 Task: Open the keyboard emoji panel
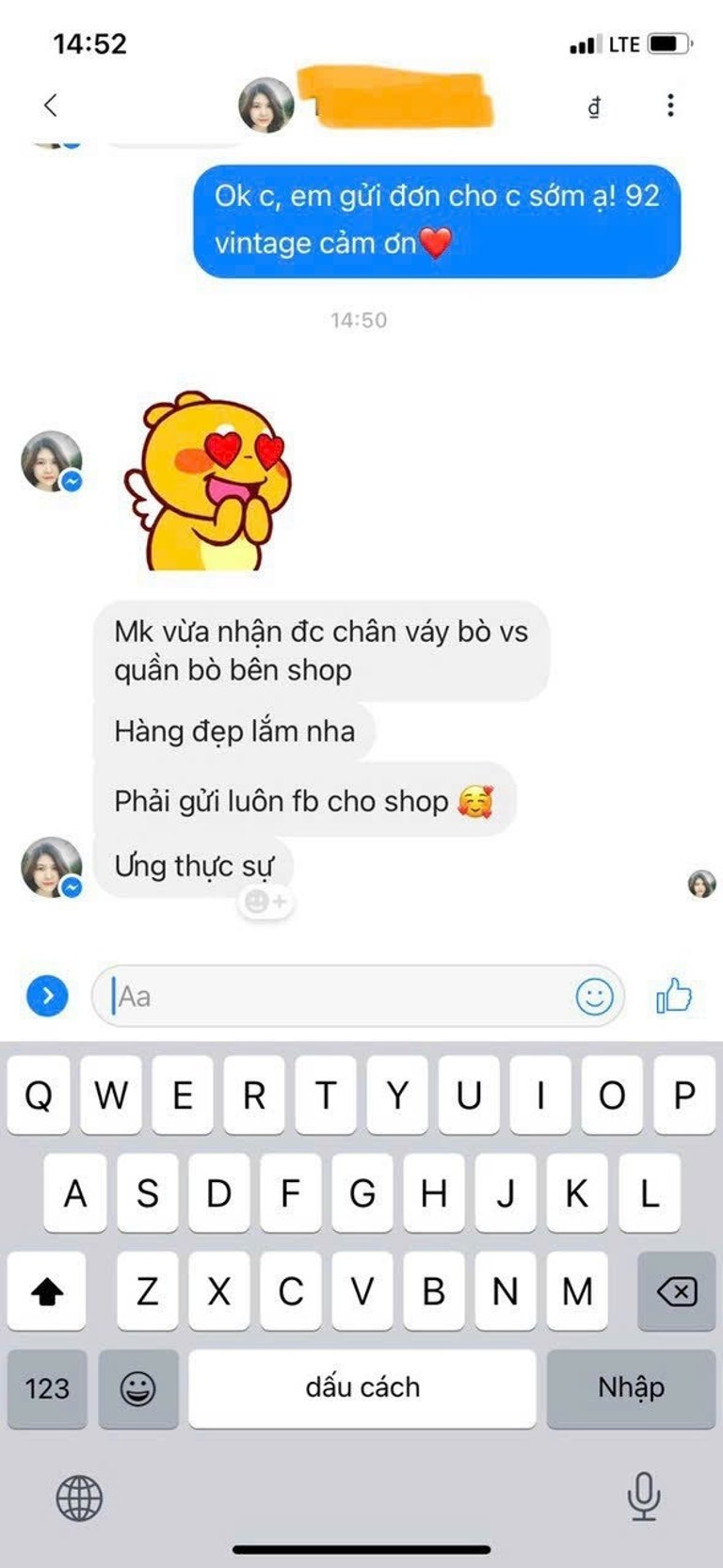[x=137, y=1387]
